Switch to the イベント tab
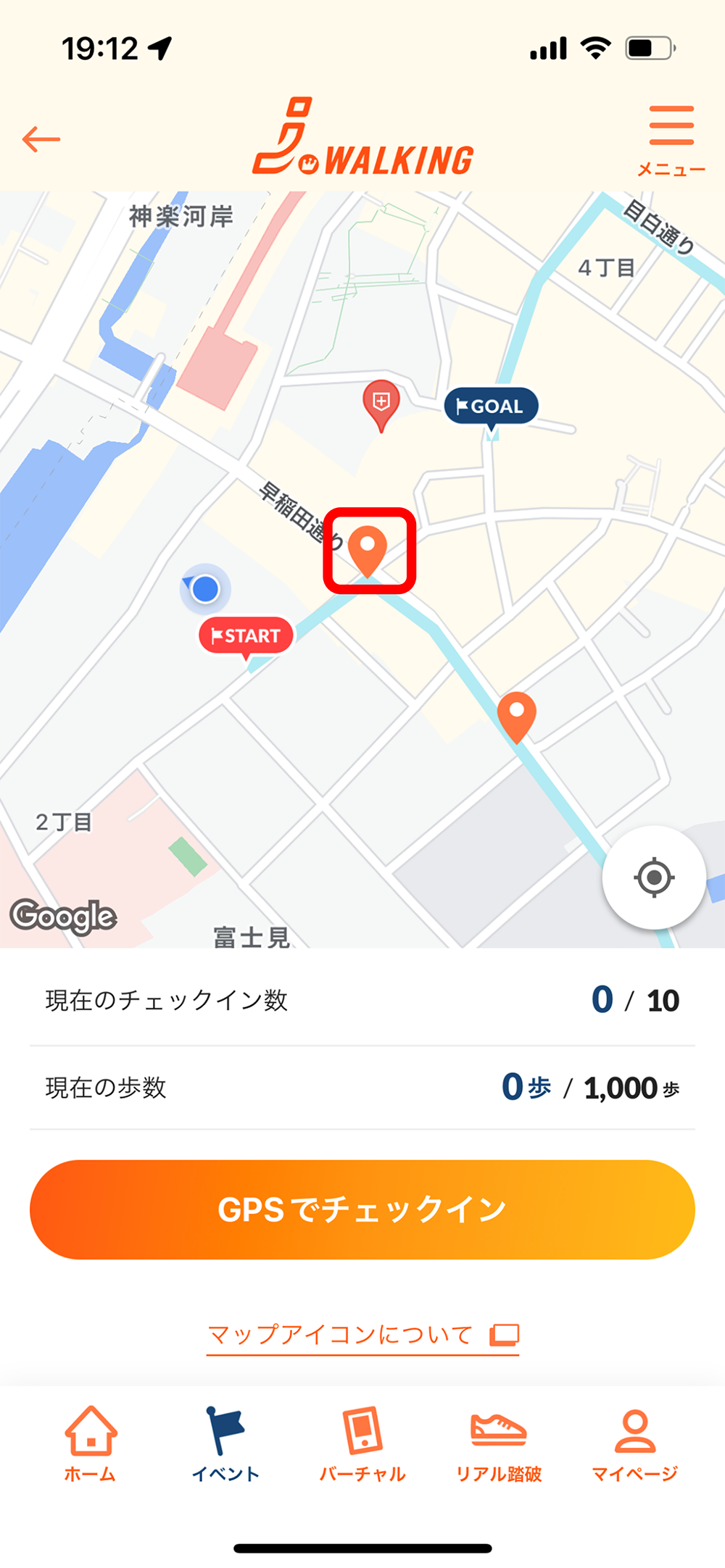 coord(225,1444)
